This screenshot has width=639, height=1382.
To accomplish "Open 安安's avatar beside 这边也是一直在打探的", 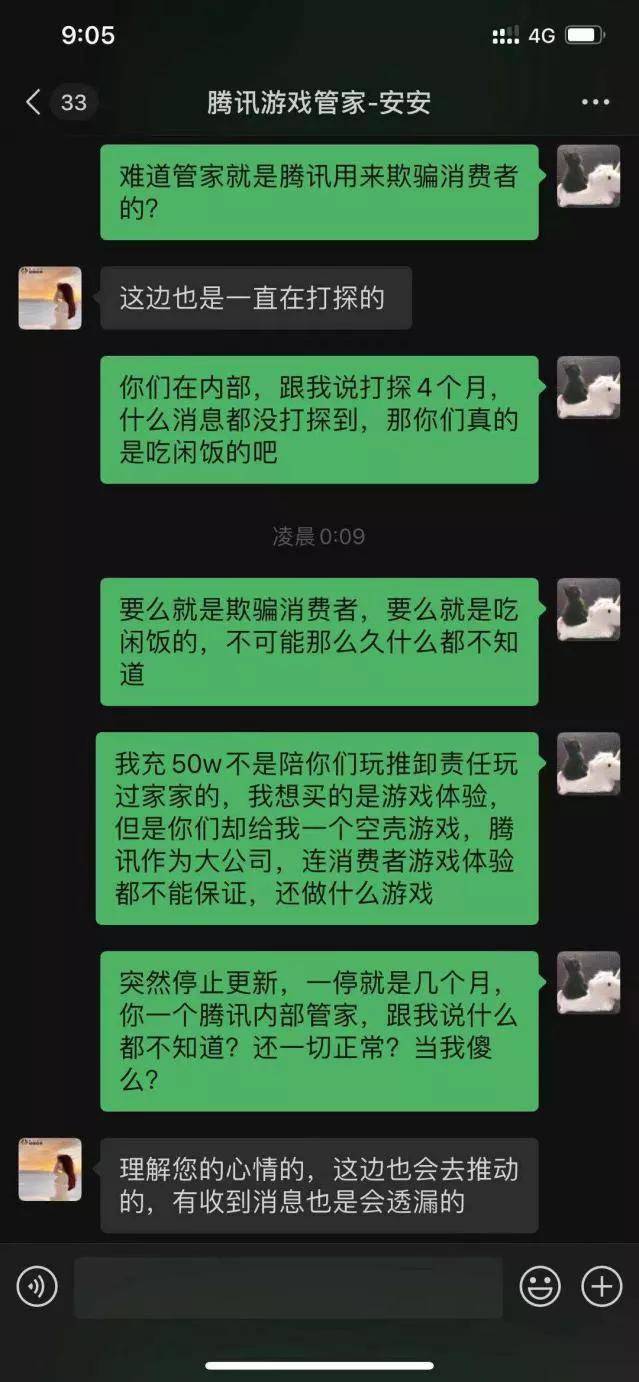I will [x=50, y=298].
